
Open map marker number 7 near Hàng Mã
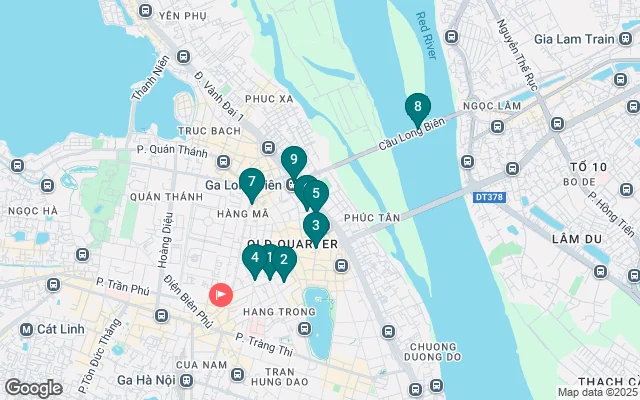(252, 182)
